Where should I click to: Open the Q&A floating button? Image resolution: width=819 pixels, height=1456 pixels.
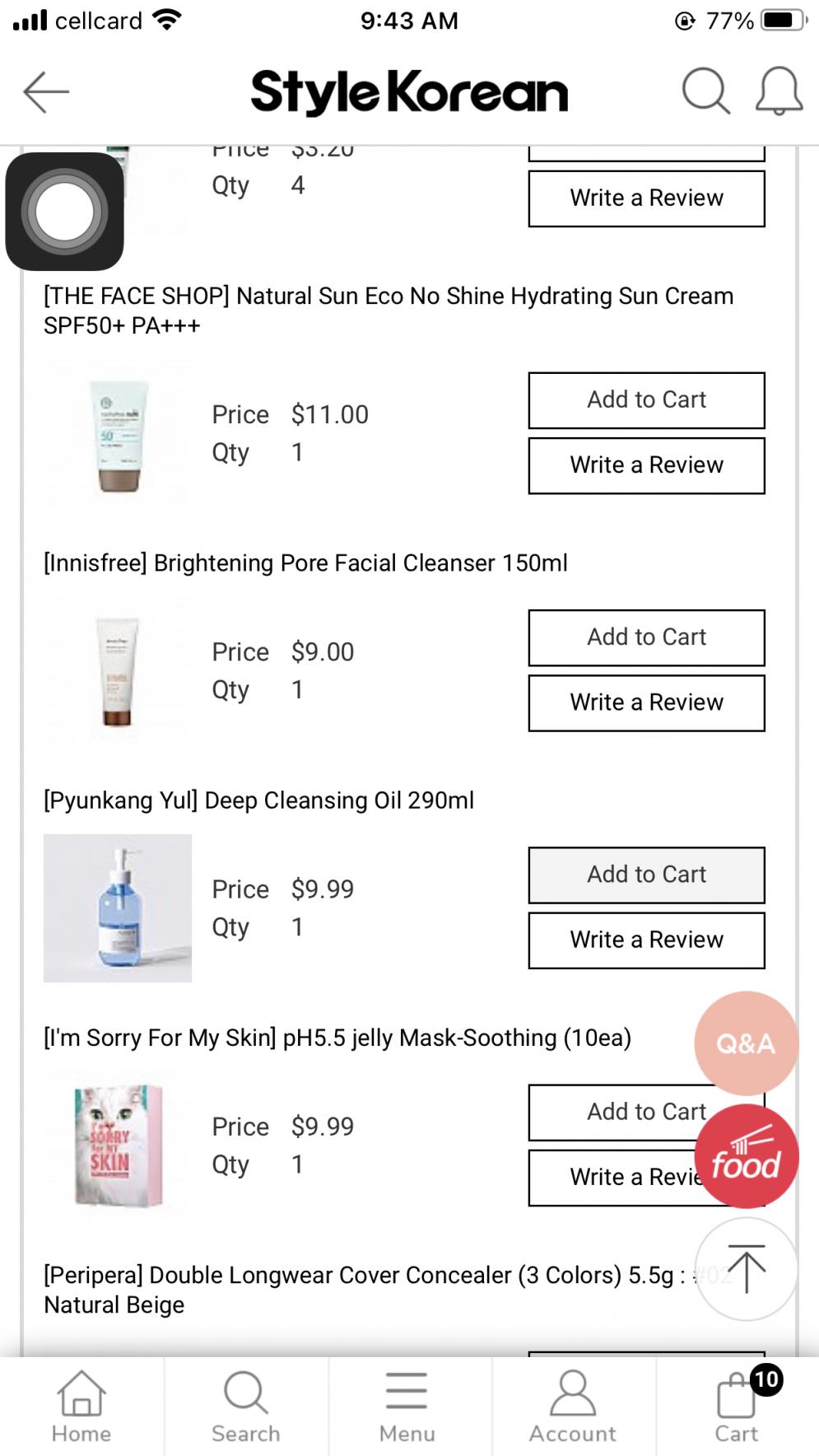746,1043
